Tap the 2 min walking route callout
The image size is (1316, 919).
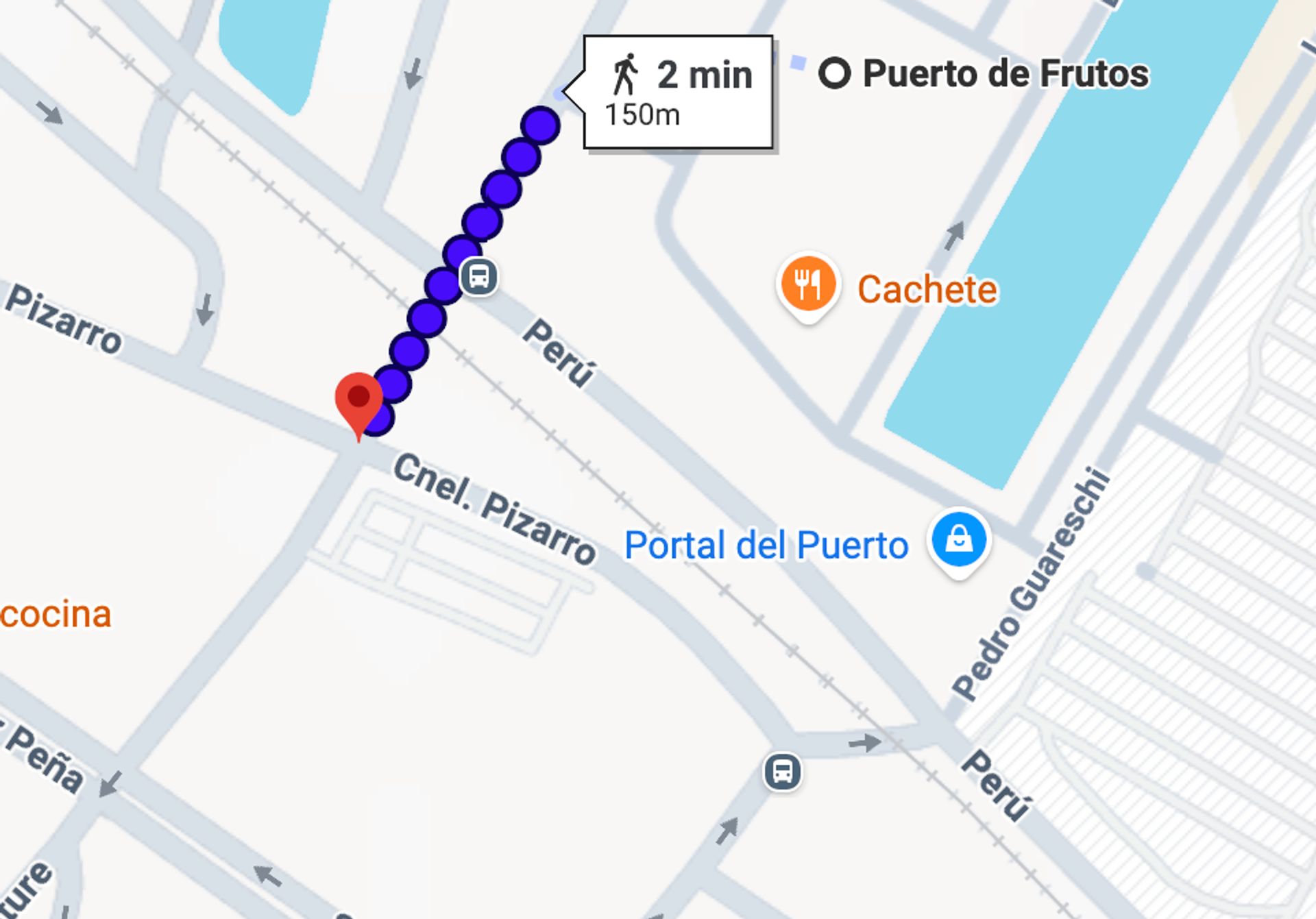coord(679,92)
